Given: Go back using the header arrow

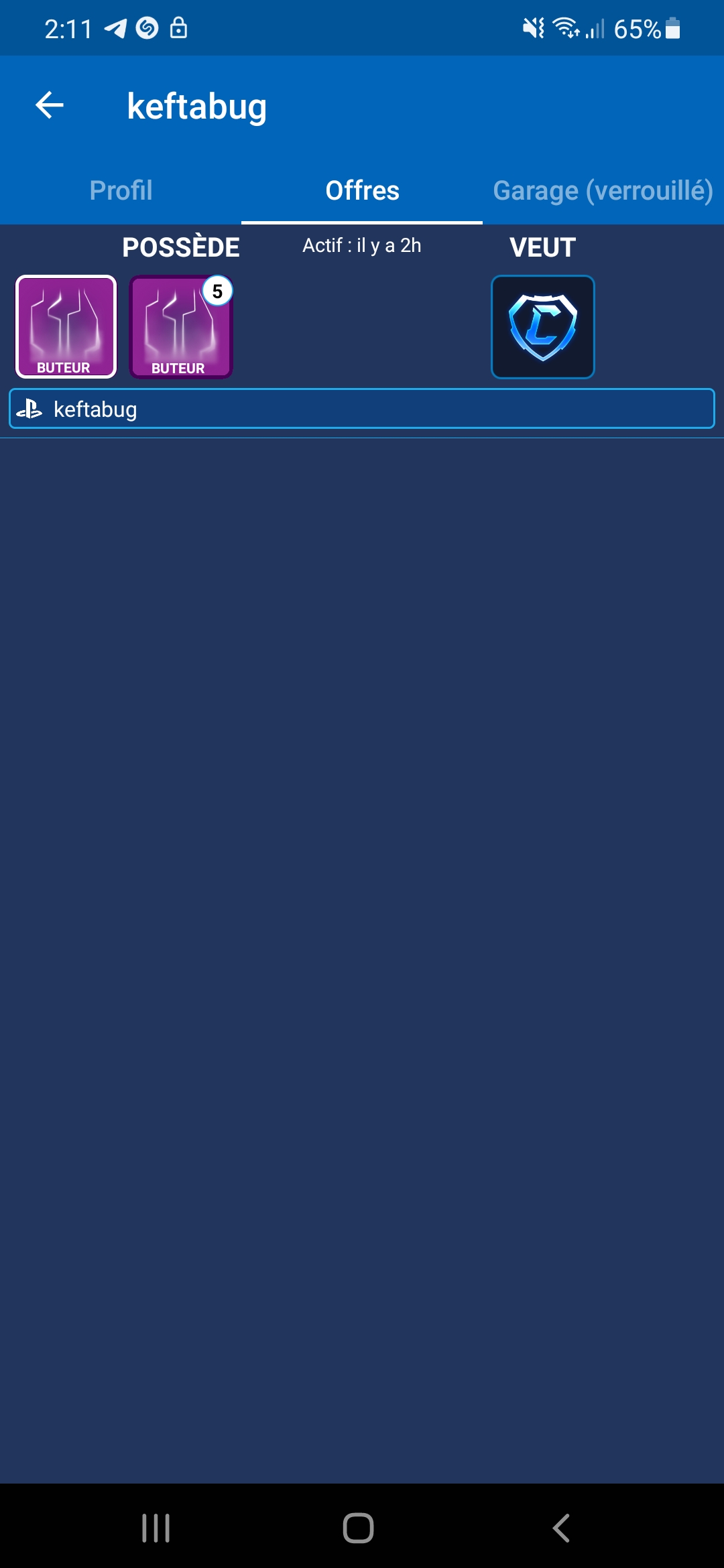Looking at the screenshot, I should (x=50, y=105).
